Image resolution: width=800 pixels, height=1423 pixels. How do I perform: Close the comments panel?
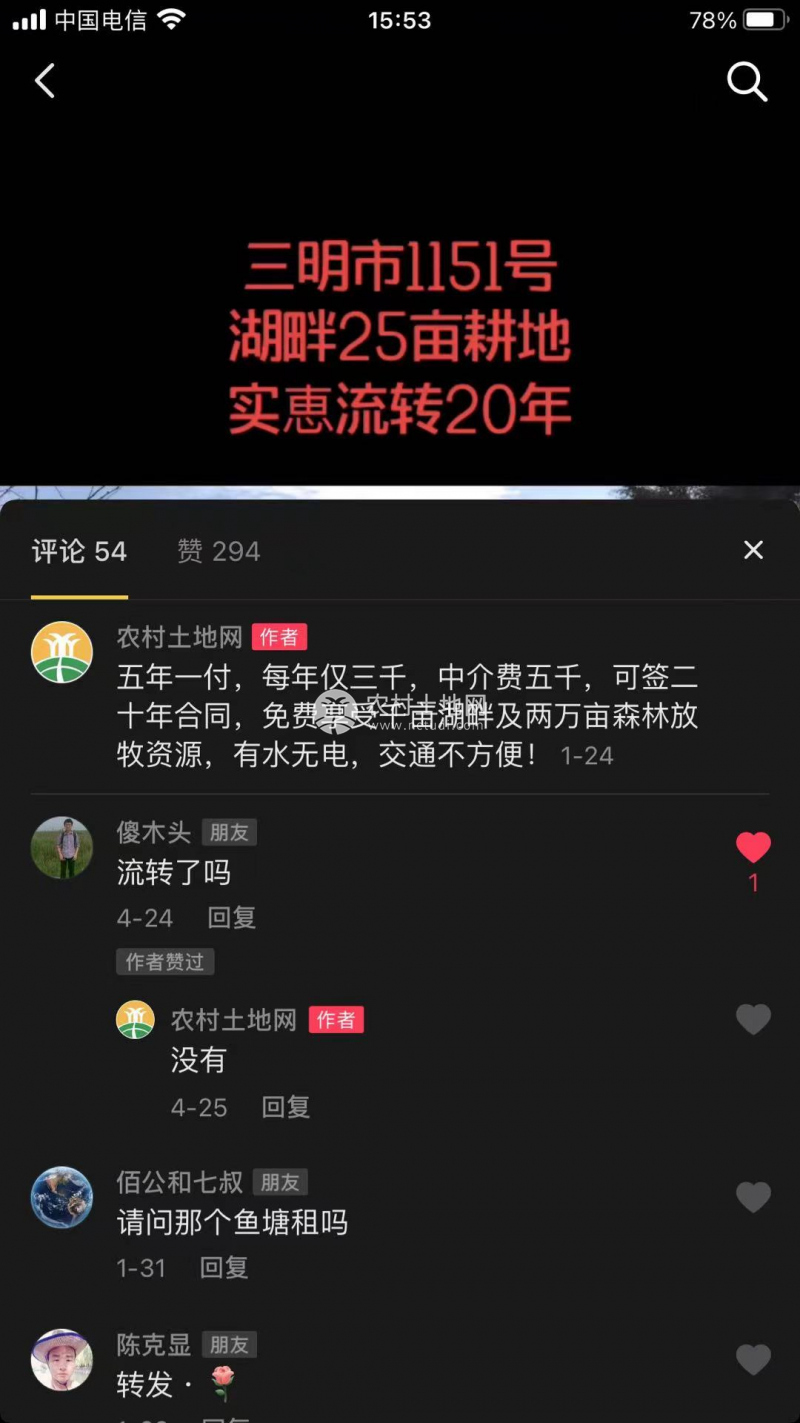click(x=753, y=550)
